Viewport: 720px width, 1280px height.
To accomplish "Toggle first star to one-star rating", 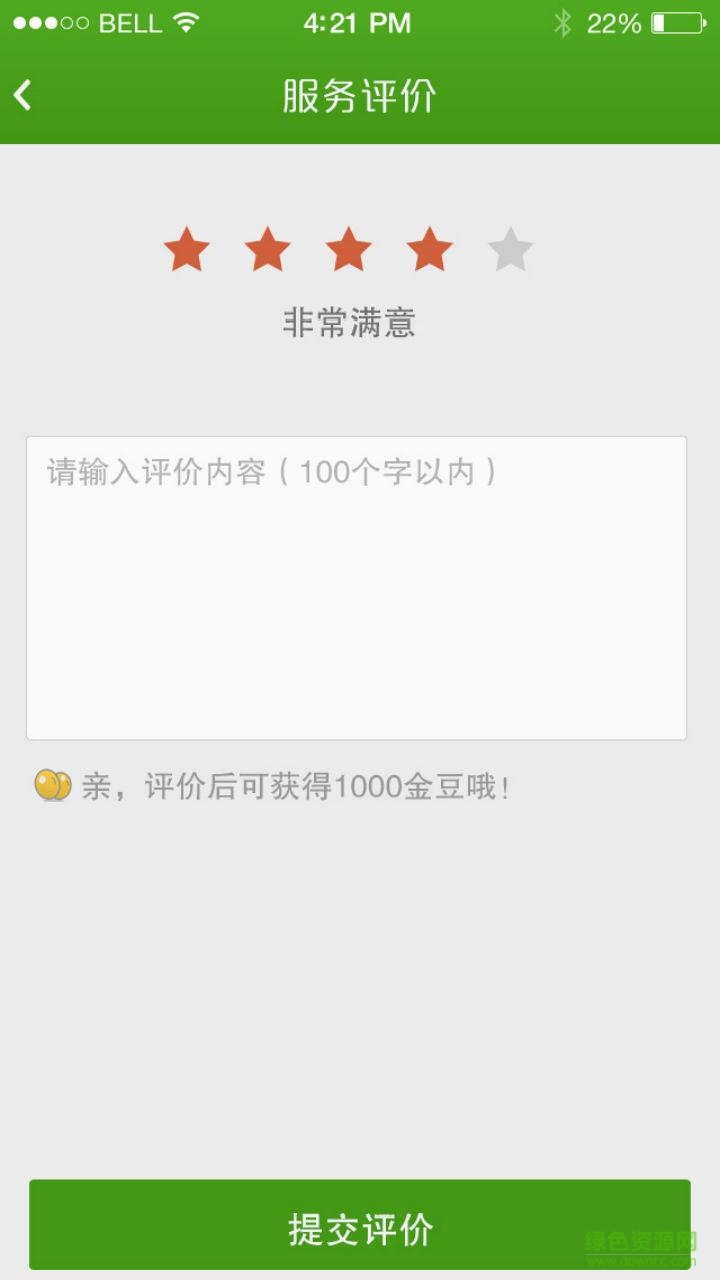I will pos(188,250).
